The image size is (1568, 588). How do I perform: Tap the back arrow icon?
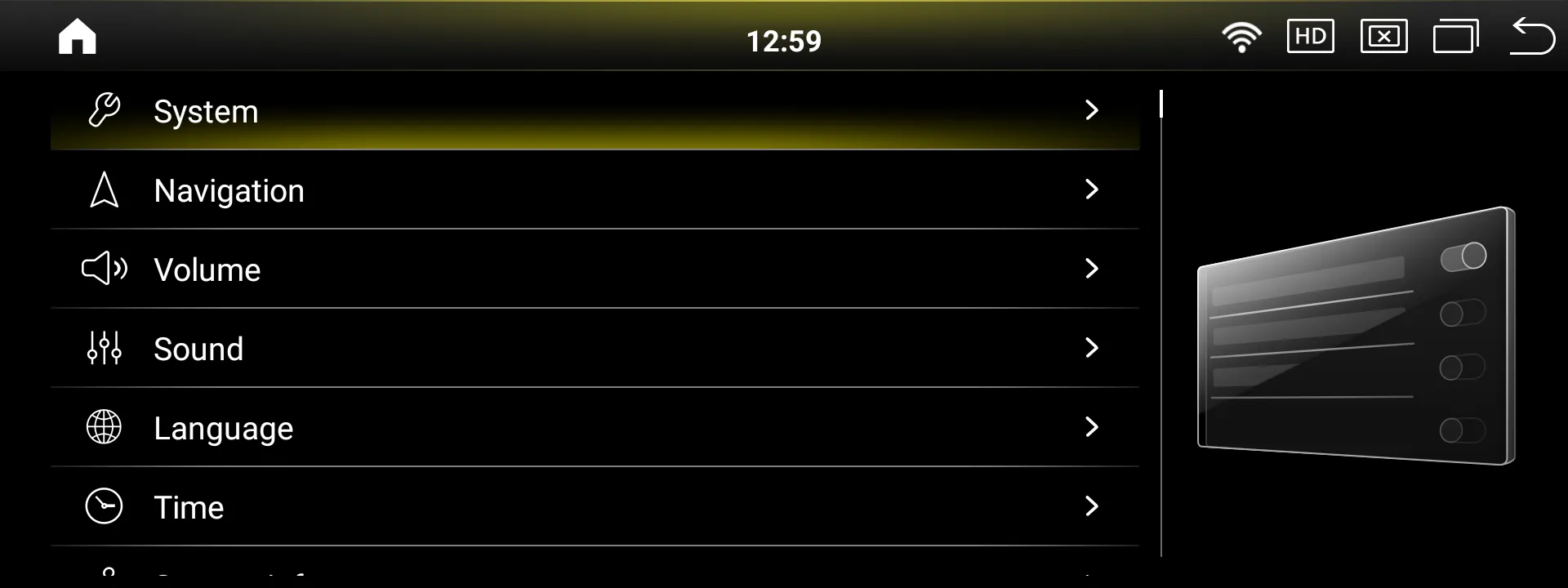pos(1532,37)
